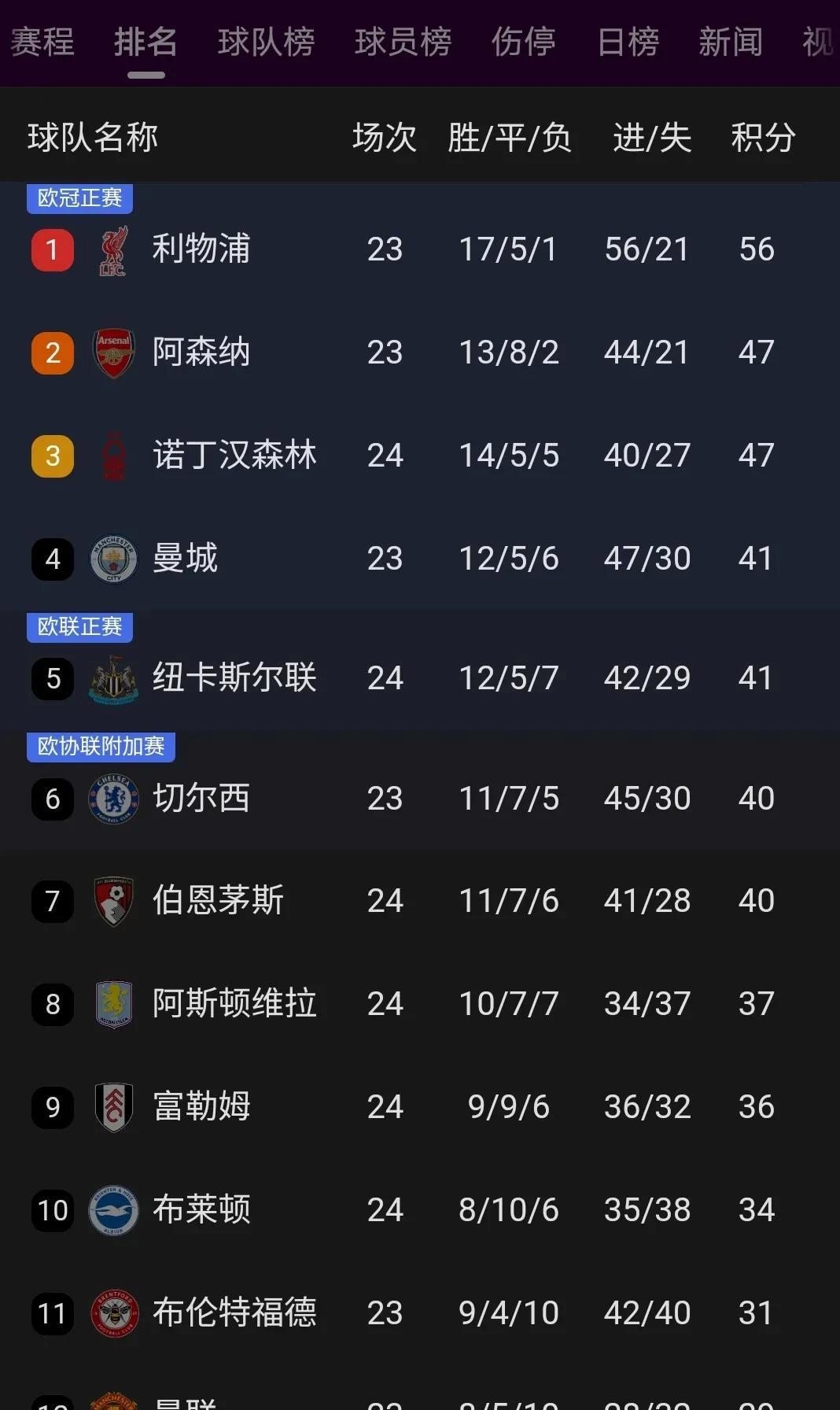Select the Manchester City crest icon
Viewport: 840px width, 1410px height.
(112, 558)
